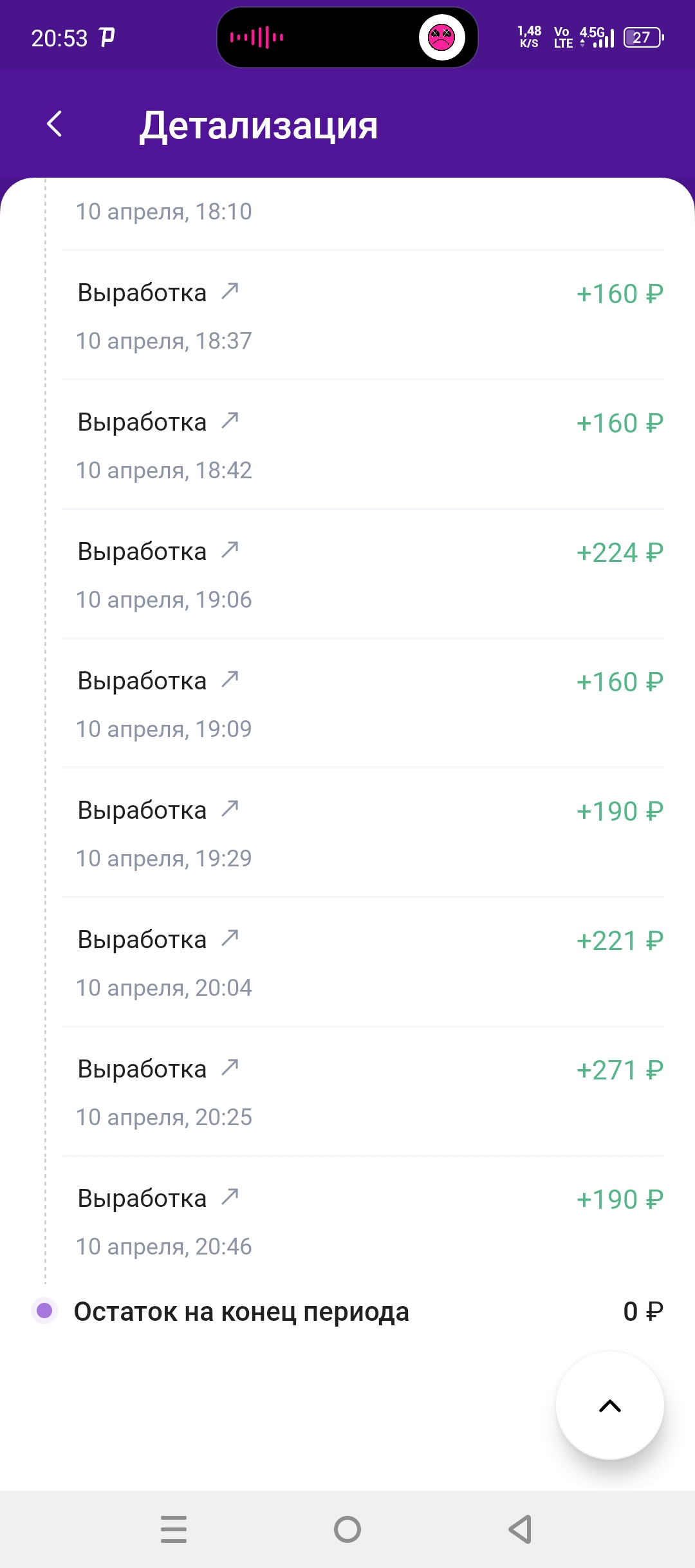Open the Выработка entry from 18:42
The height and width of the screenshot is (1568, 695).
[363, 445]
